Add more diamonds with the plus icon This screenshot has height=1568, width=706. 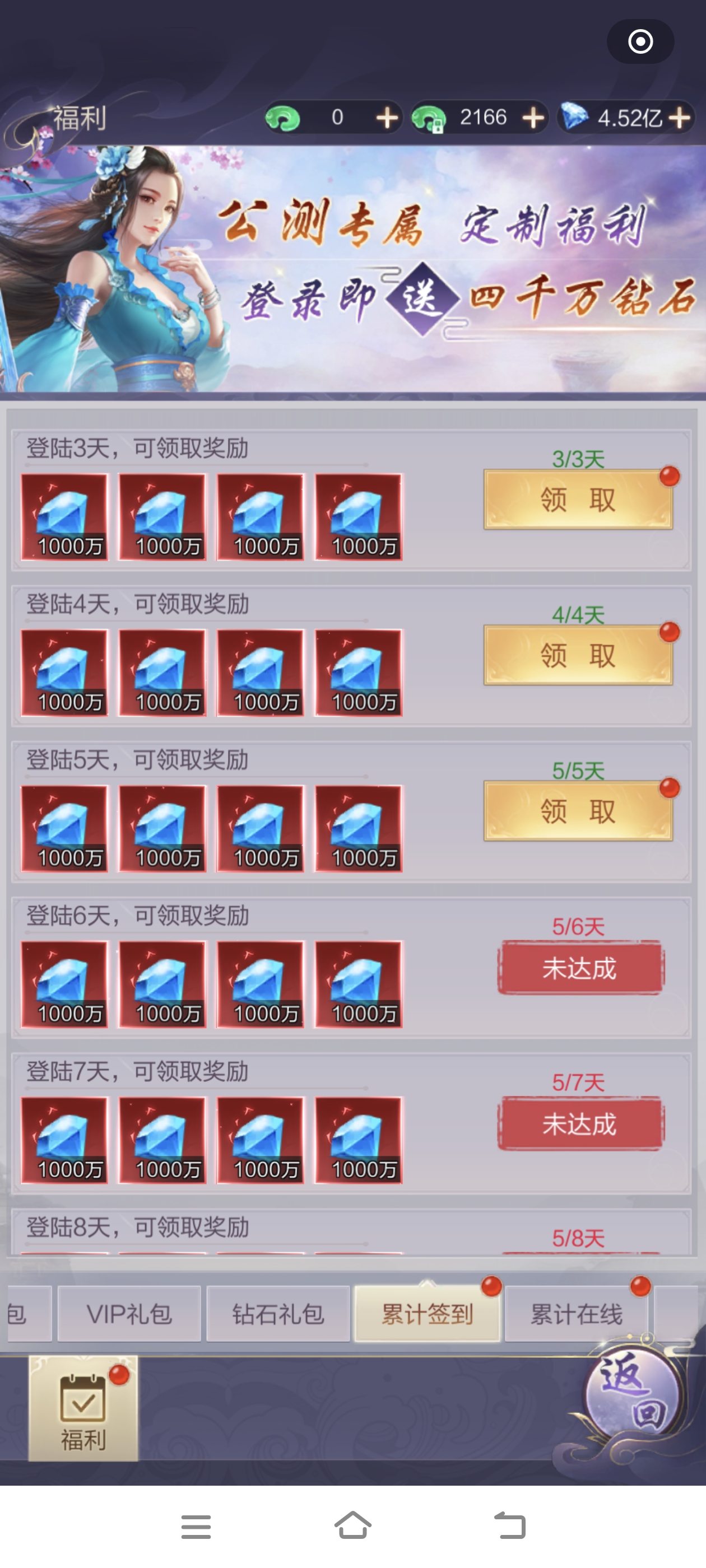tap(680, 118)
